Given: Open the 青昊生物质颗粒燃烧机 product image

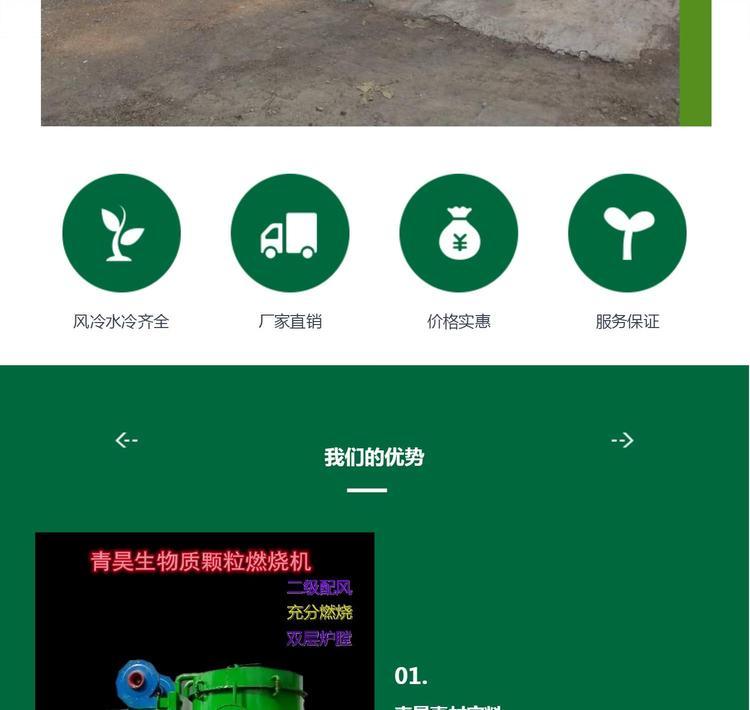Looking at the screenshot, I should pyautogui.click(x=204, y=620).
